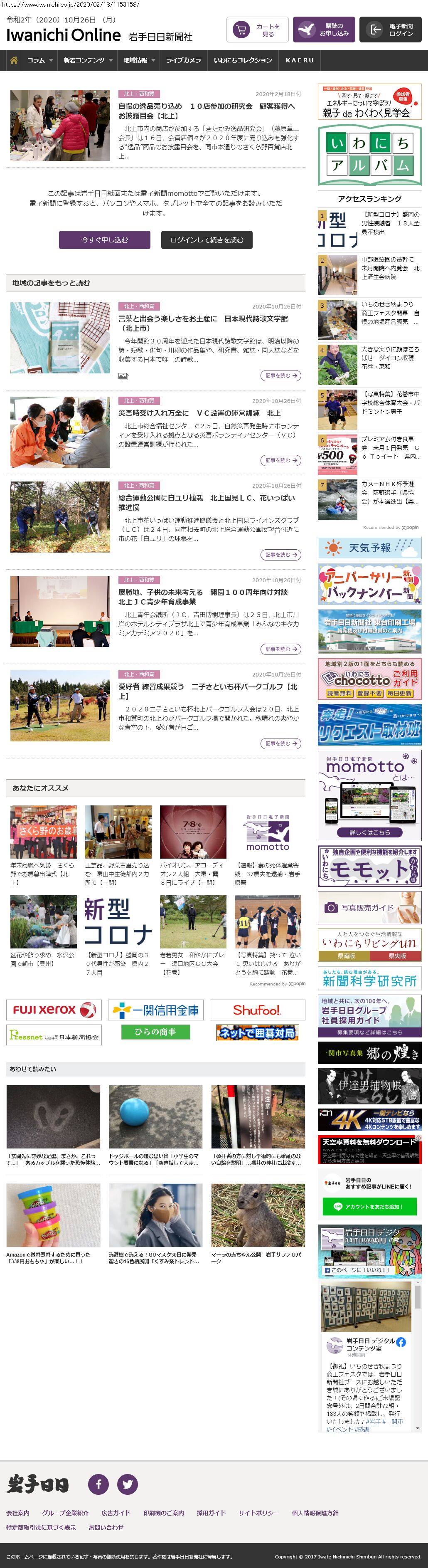This screenshot has height=1568, width=428.
Task: Read more of the 日本現代詩歌文学館 article
Action: click(281, 375)
